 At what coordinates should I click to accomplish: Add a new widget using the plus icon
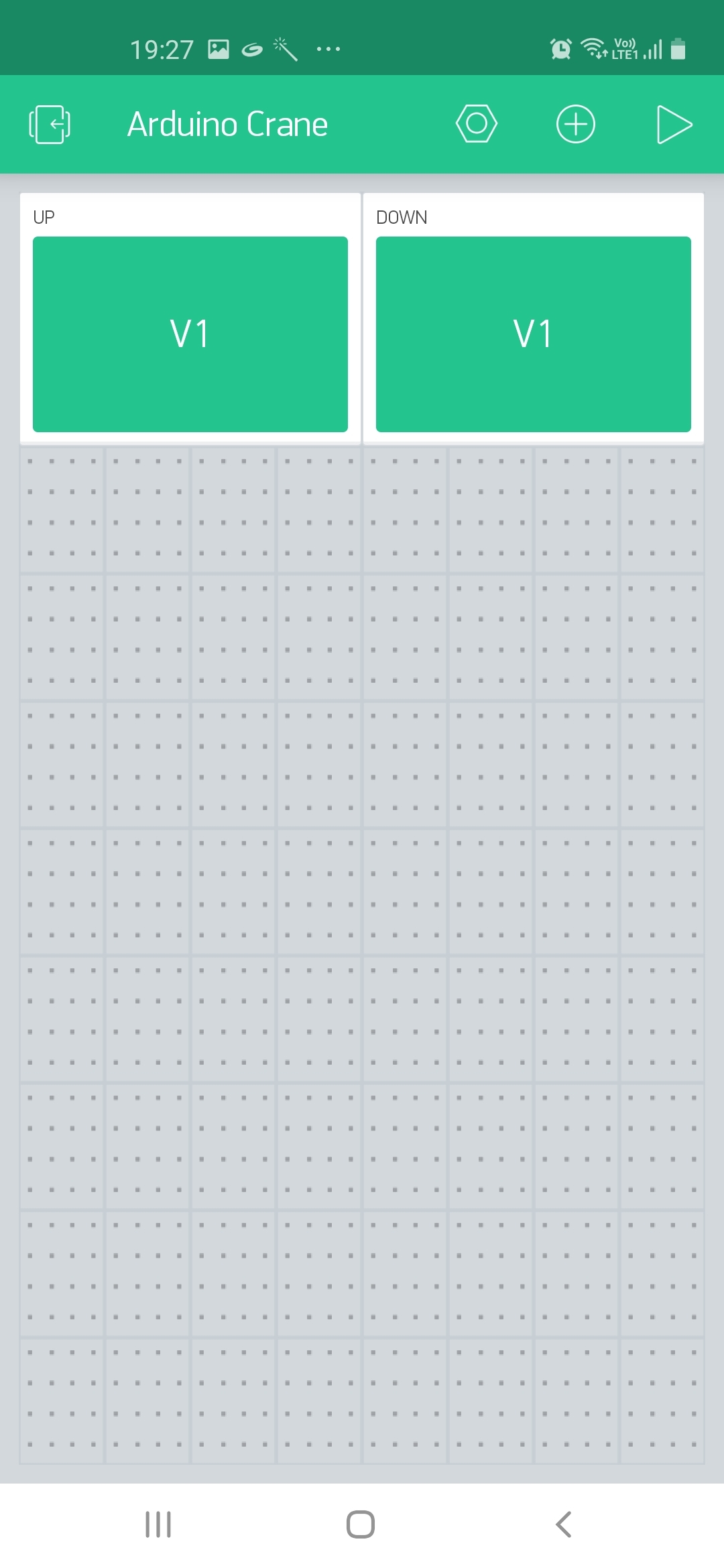click(575, 124)
